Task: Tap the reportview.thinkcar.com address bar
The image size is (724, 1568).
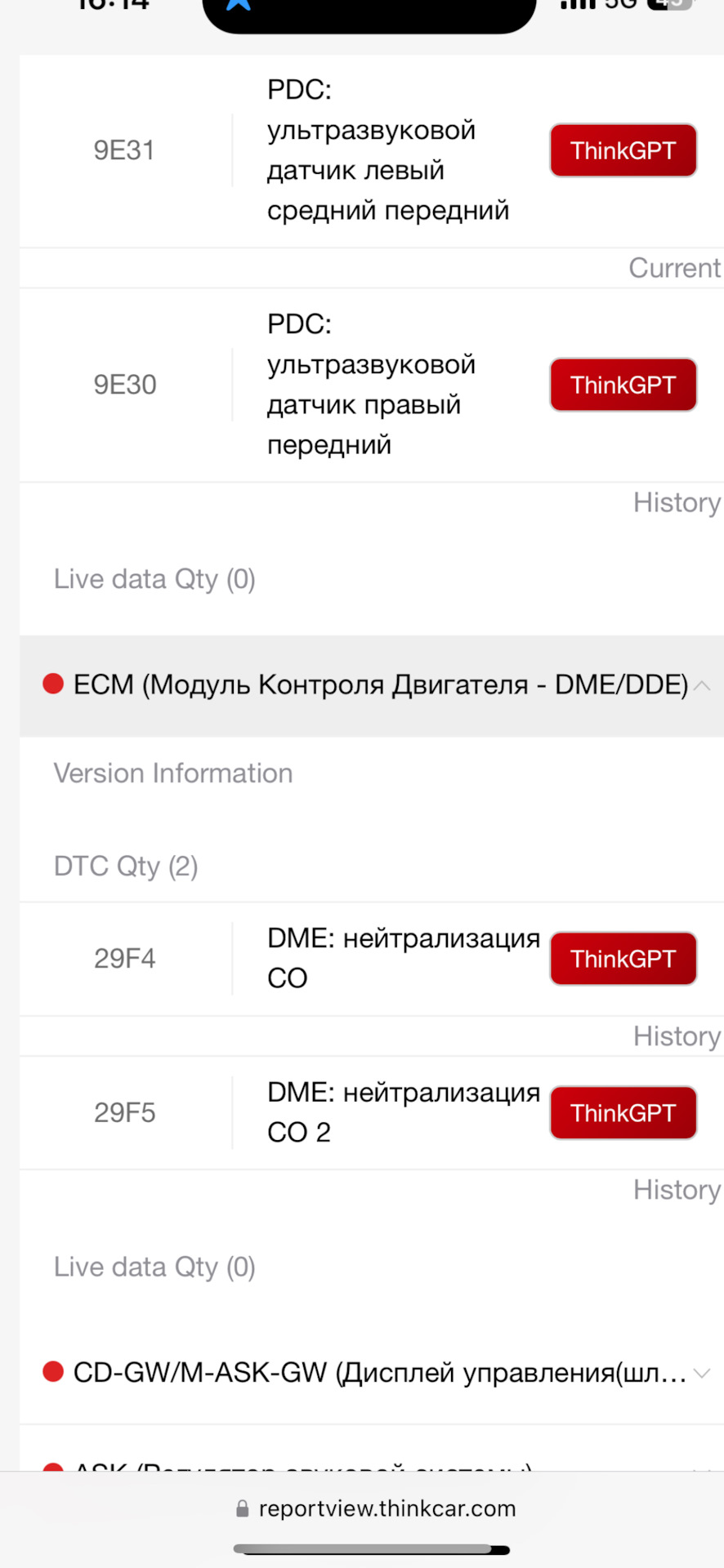Action: point(376,1508)
